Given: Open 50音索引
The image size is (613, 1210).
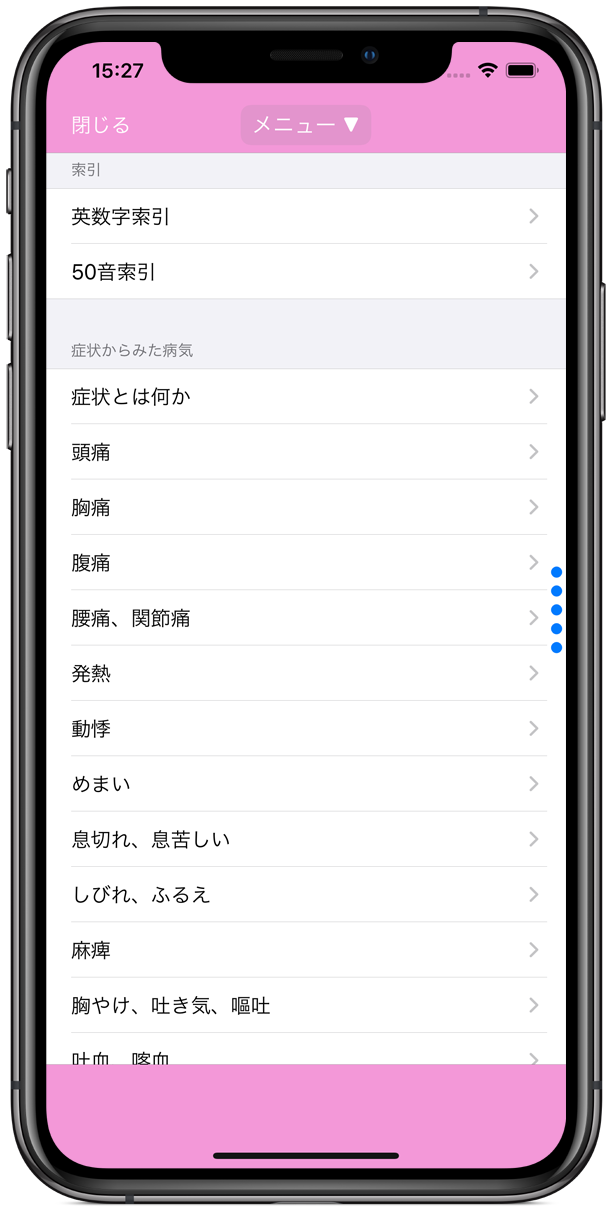Looking at the screenshot, I should (x=300, y=272).
